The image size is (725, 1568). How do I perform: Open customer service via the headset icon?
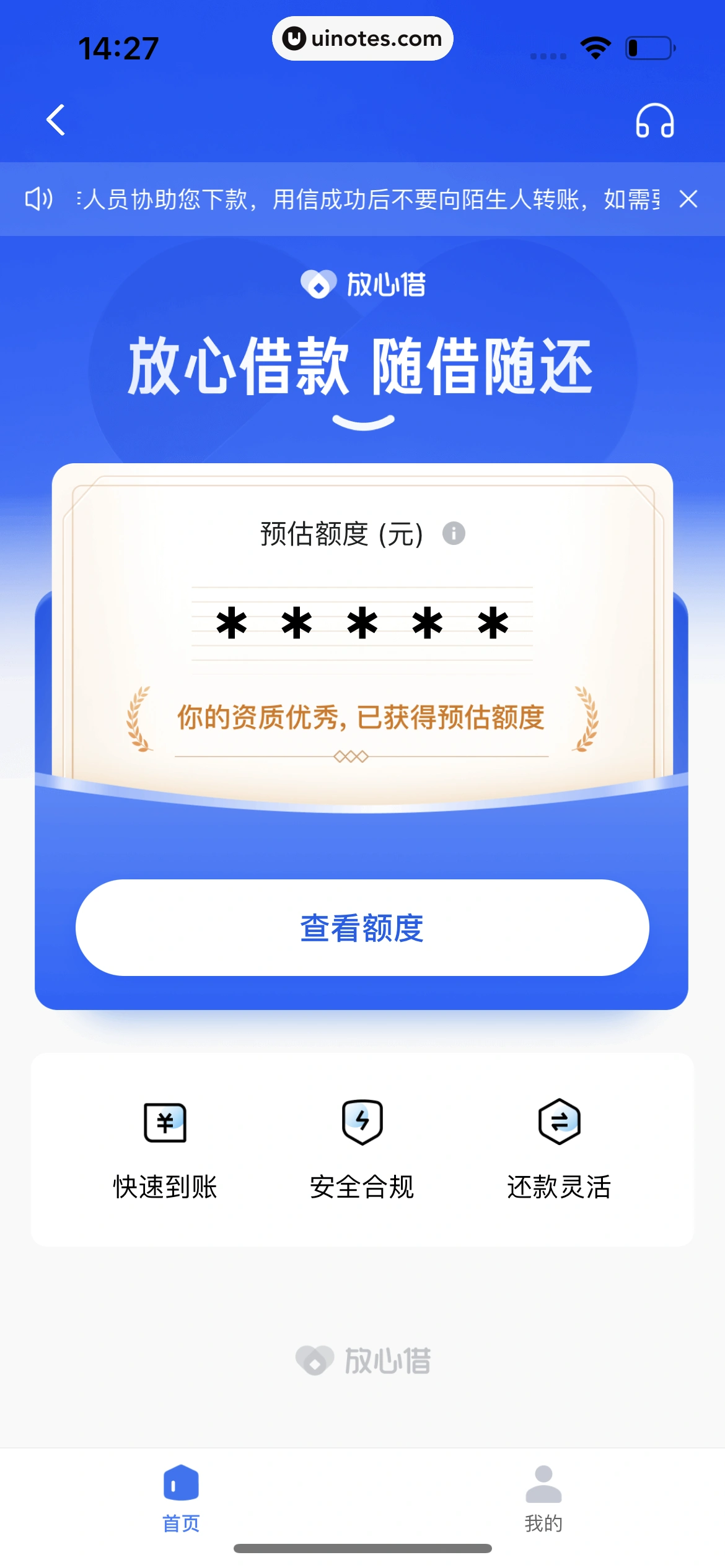click(656, 121)
